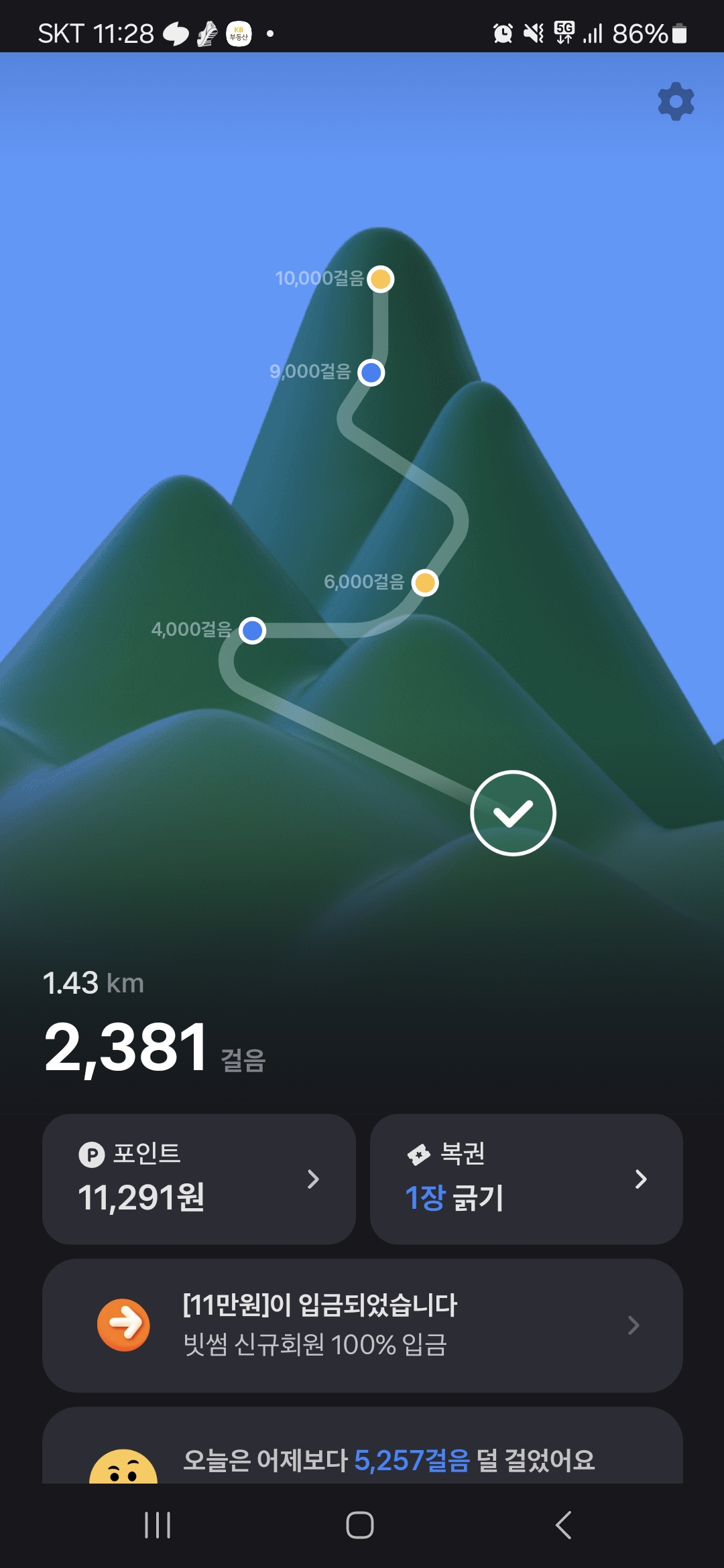Tap the checkmark circle on the trail
Screen dimensions: 724x1568
coord(513,813)
